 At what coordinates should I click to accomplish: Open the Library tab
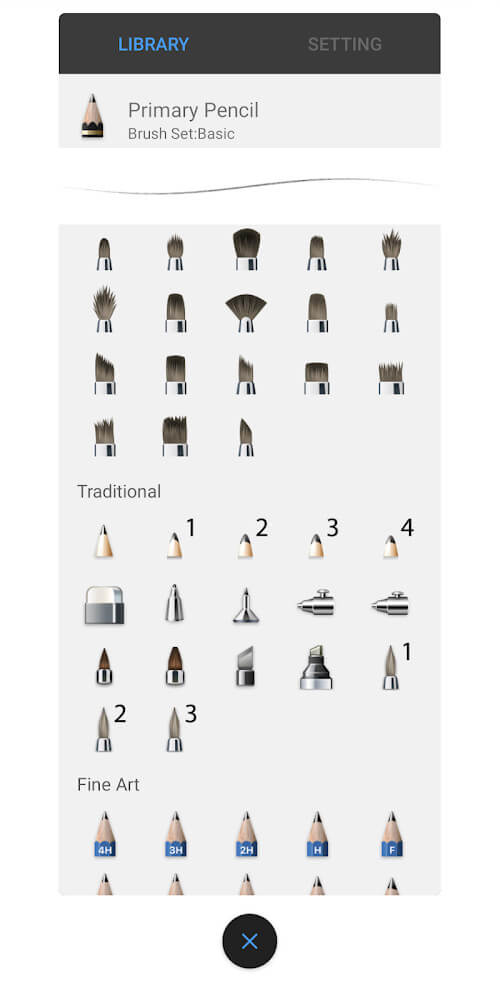153,44
